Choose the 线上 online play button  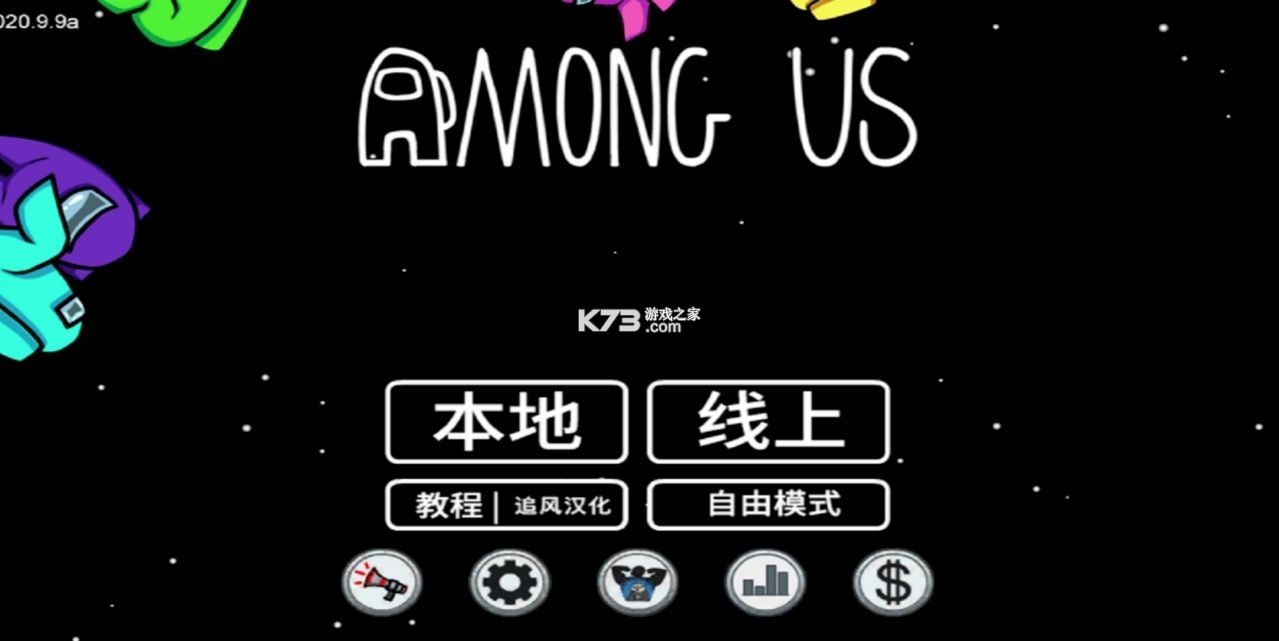coord(768,421)
